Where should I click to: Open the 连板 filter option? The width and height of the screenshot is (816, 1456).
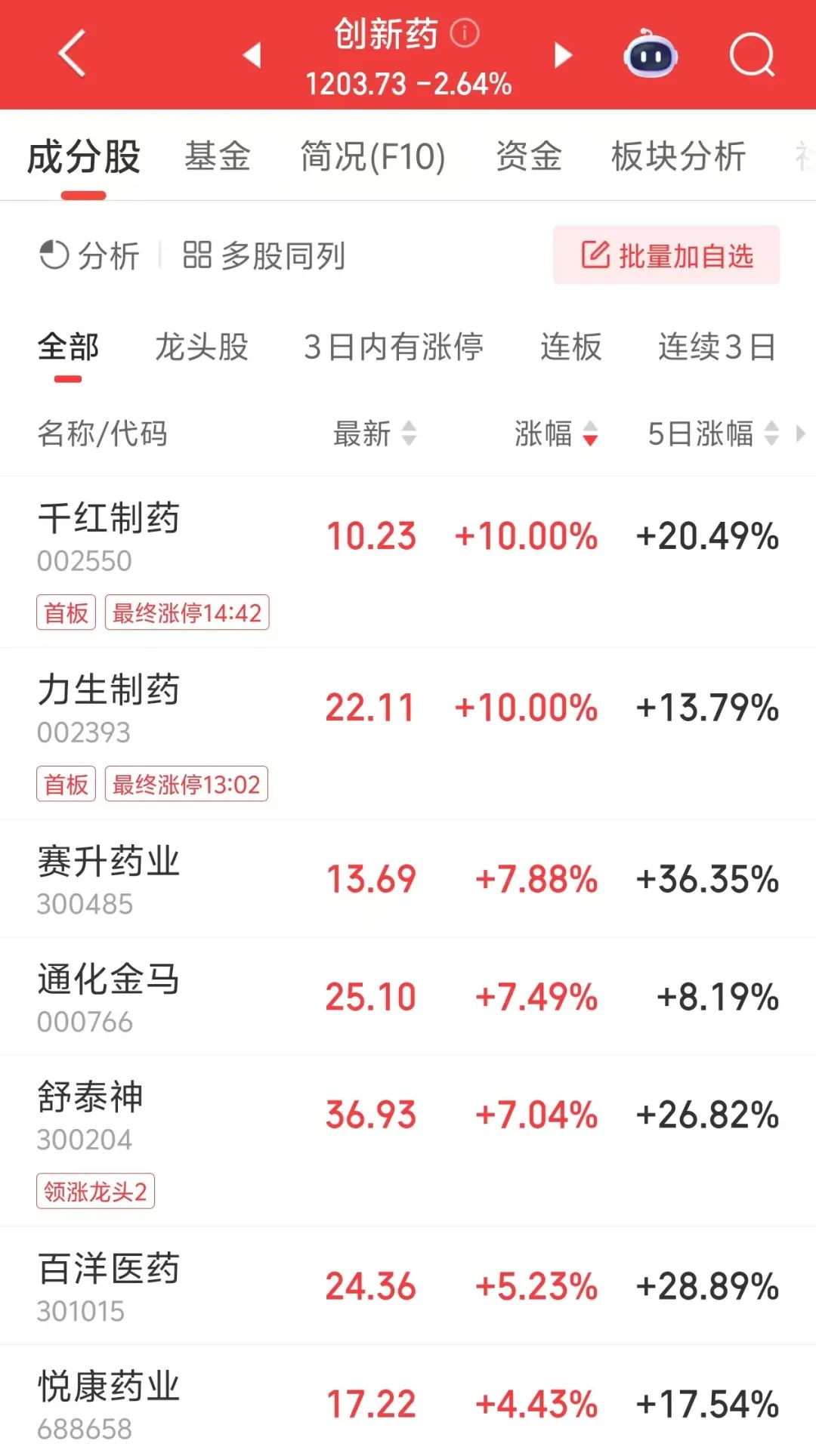570,347
